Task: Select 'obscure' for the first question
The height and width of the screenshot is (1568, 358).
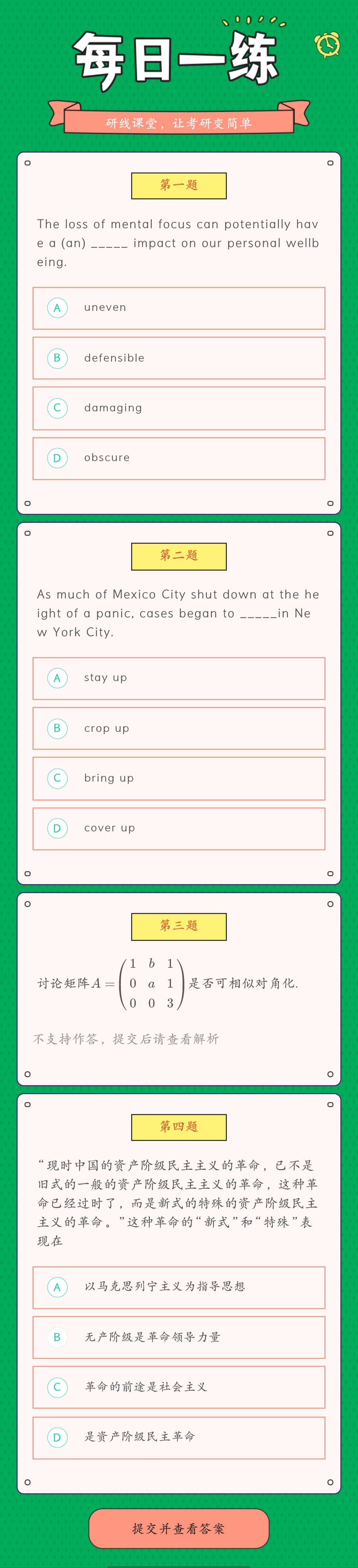Action: click(x=178, y=458)
